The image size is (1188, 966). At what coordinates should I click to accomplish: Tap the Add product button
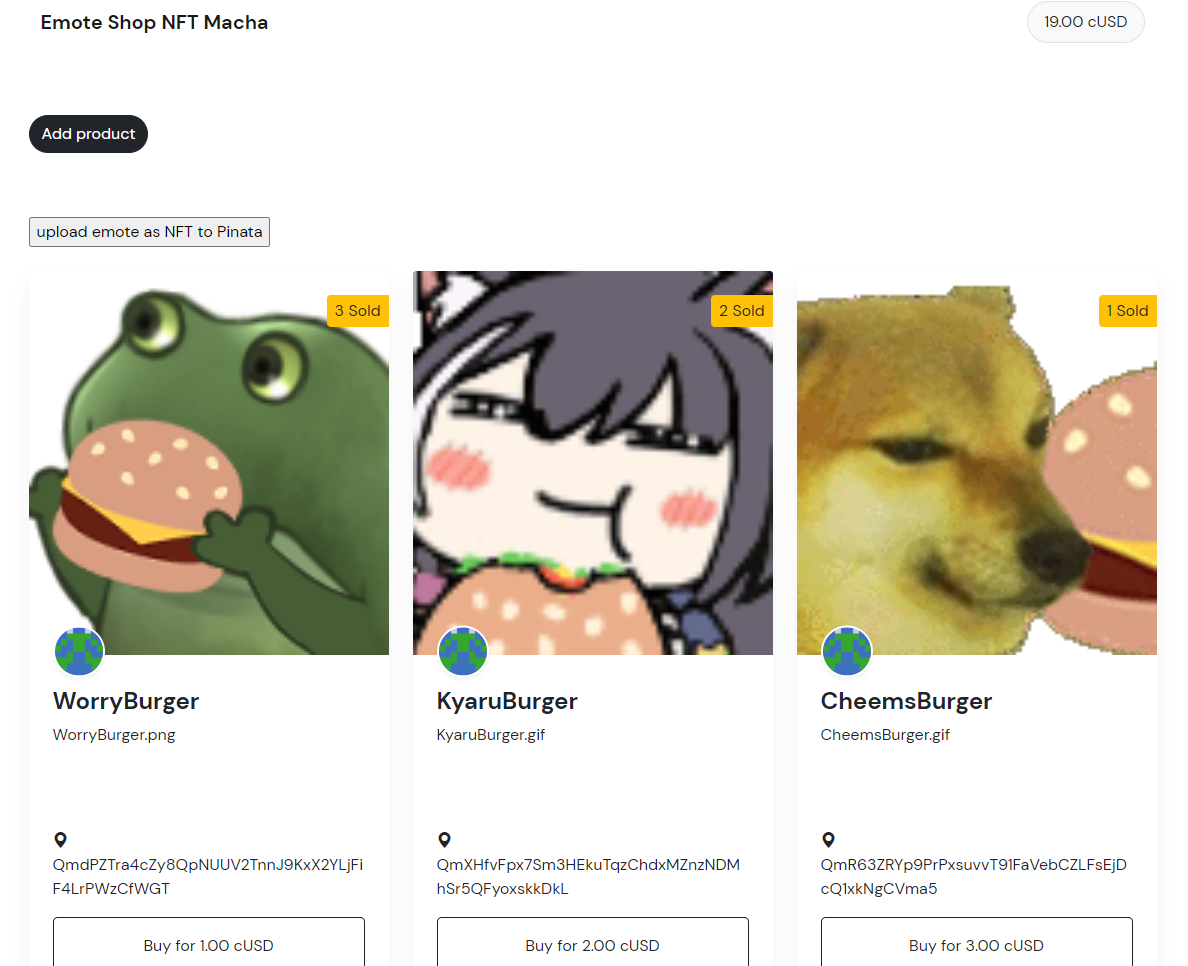pyautogui.click(x=88, y=134)
